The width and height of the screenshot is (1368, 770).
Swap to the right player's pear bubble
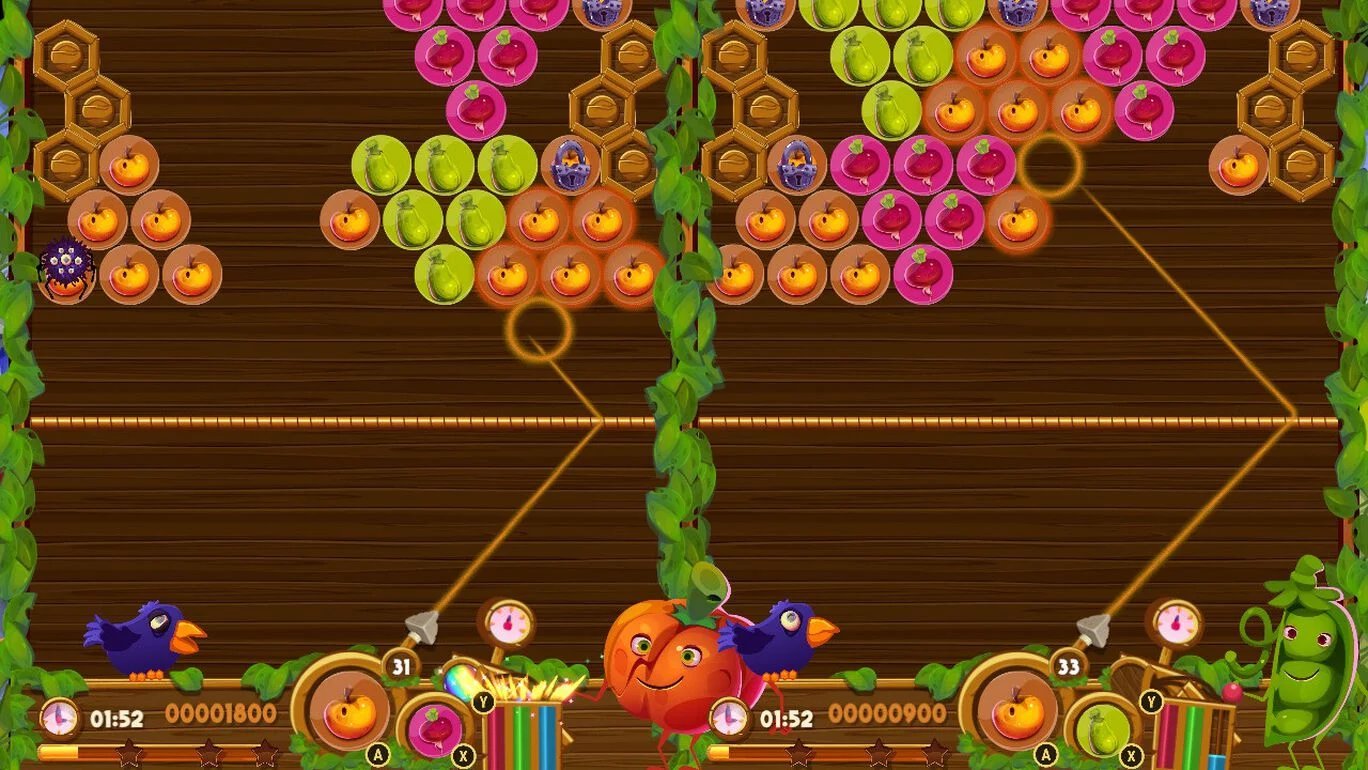click(x=1103, y=731)
